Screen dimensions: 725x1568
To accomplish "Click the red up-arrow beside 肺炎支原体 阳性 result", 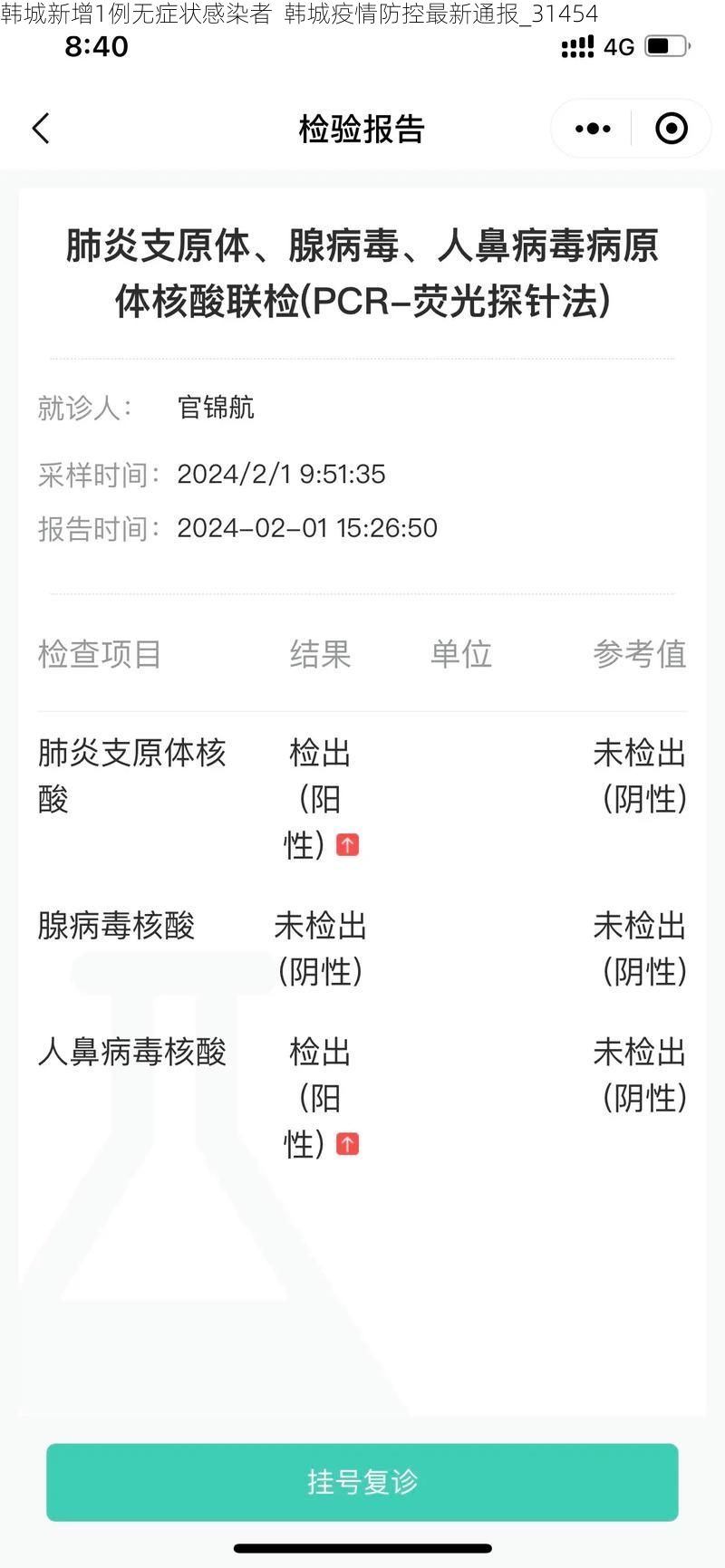I will tap(348, 843).
